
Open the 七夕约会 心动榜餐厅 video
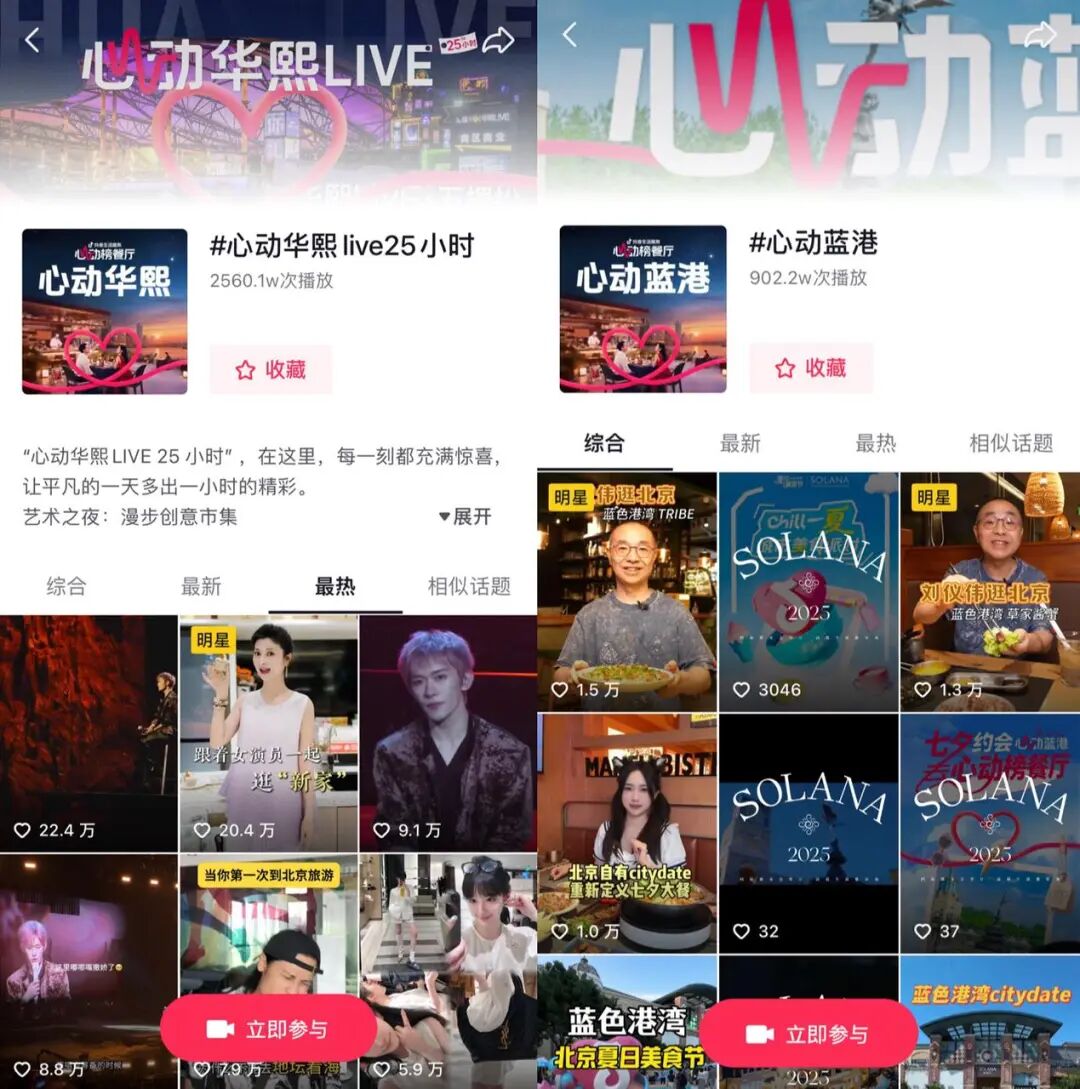click(989, 832)
